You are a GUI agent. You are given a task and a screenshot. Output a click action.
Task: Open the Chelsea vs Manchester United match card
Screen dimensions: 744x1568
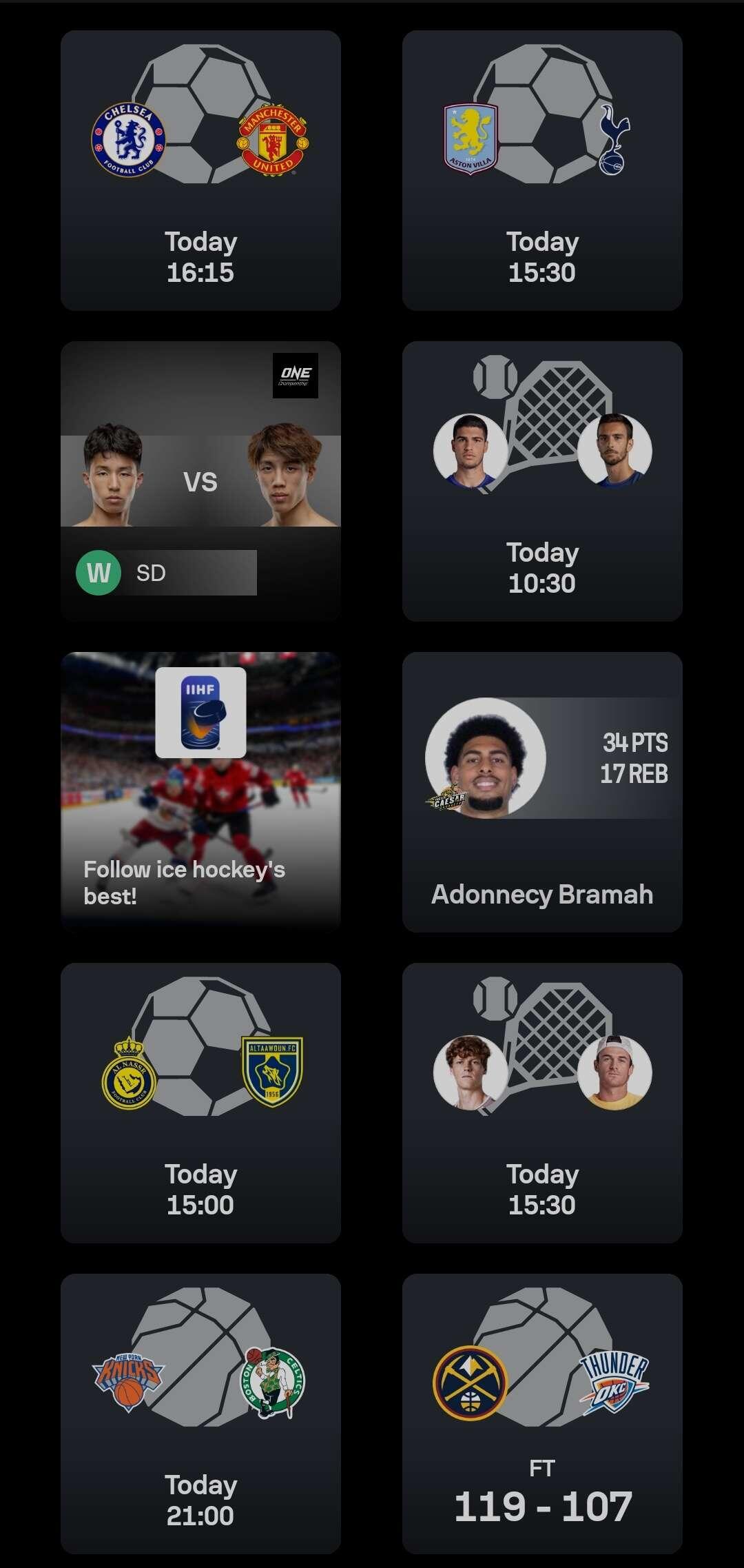click(200, 170)
